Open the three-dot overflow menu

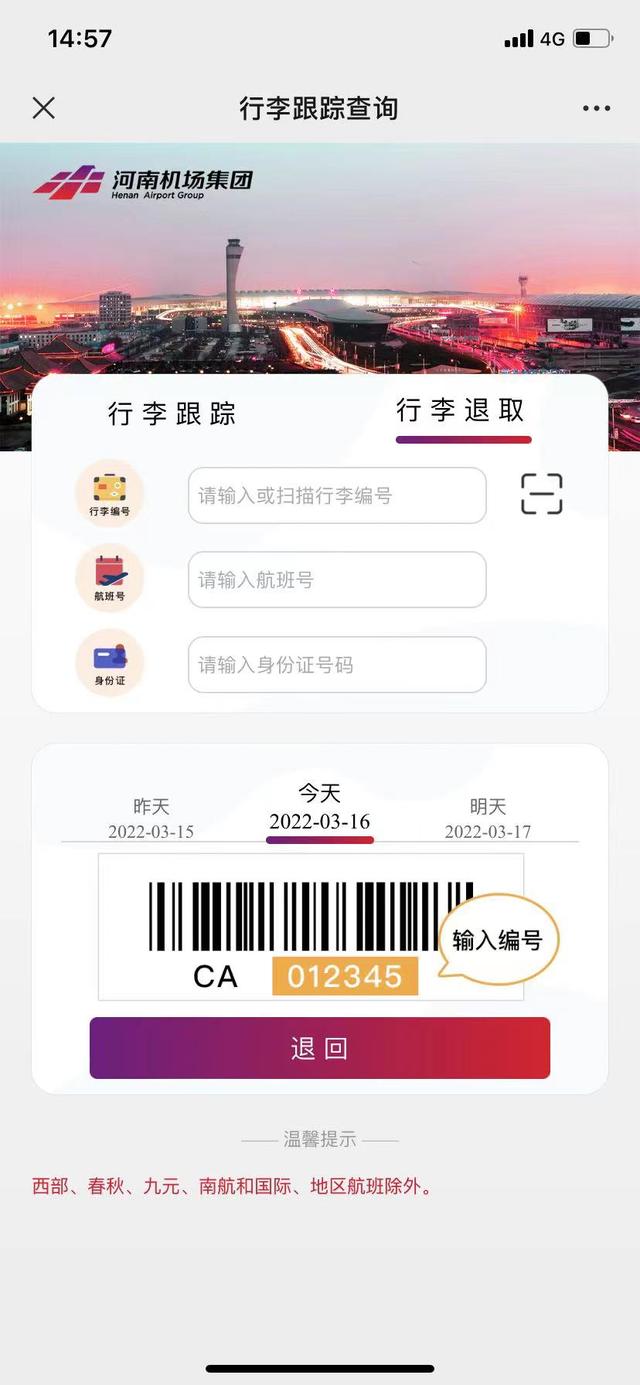[x=596, y=108]
